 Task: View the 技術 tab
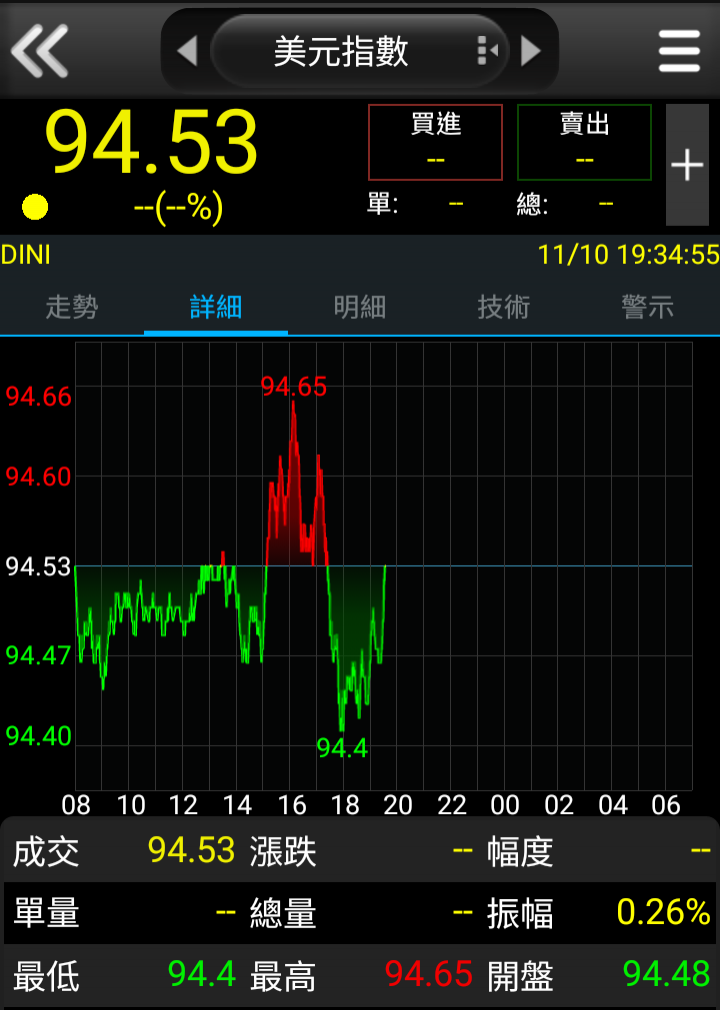pos(504,307)
